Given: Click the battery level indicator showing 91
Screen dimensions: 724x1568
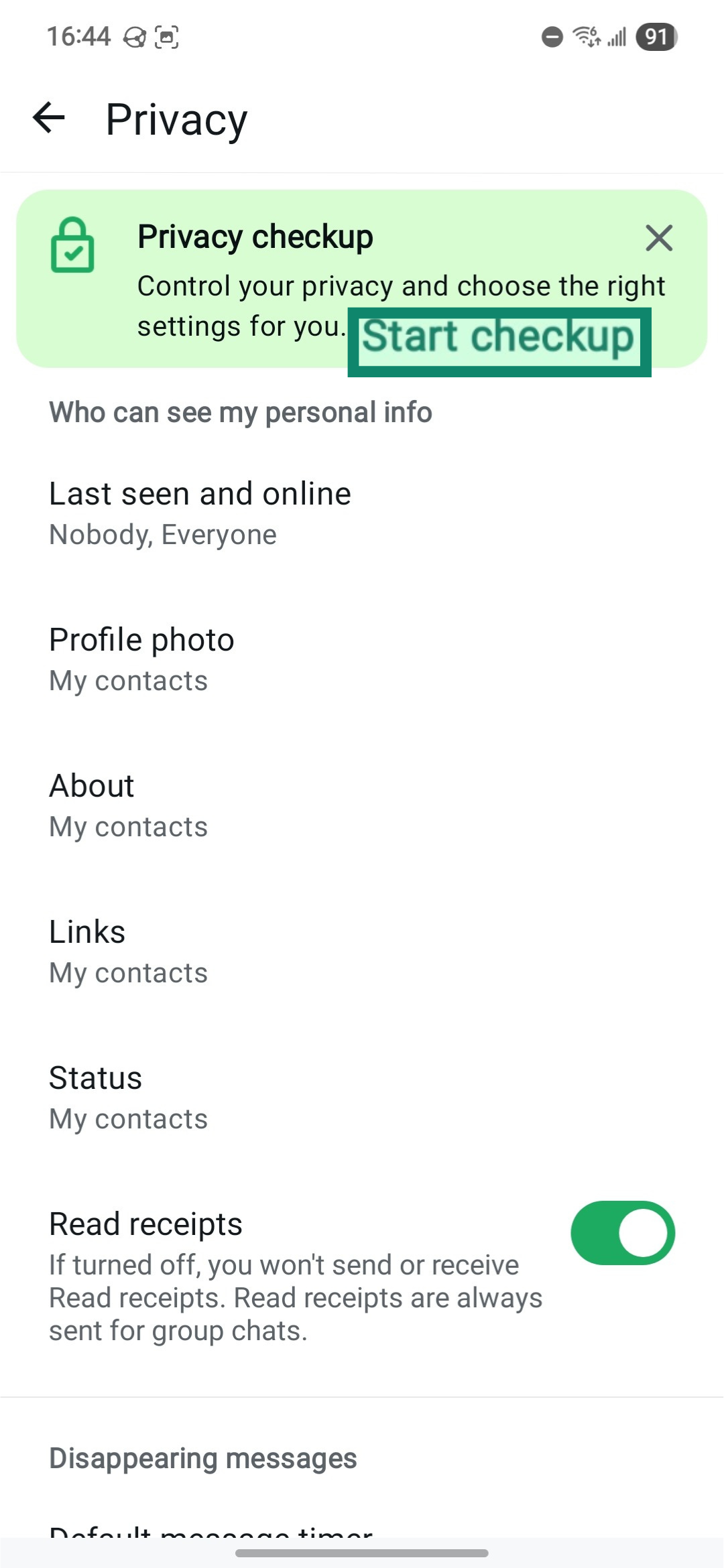Looking at the screenshot, I should click(x=654, y=37).
